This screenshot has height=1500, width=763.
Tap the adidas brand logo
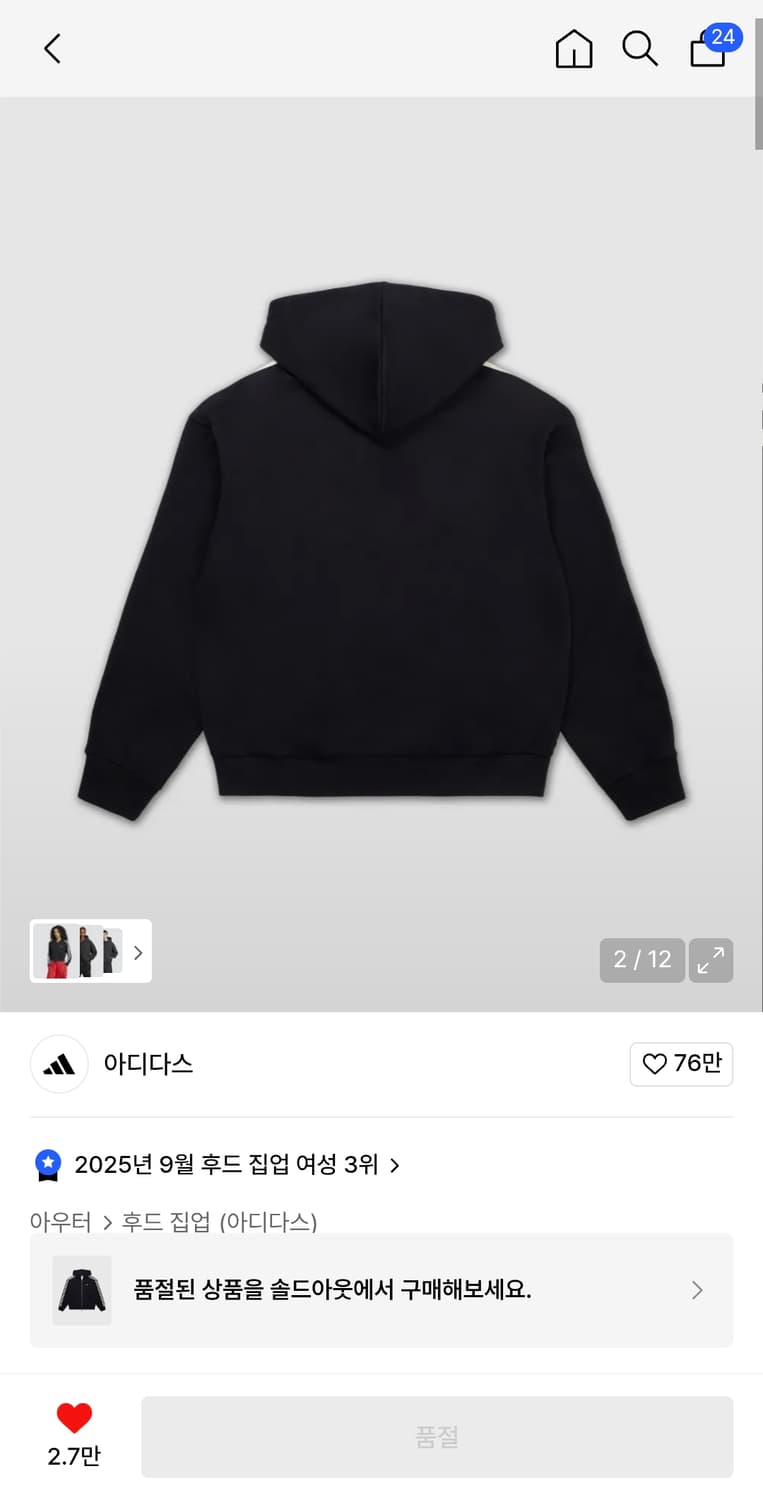pyautogui.click(x=59, y=1064)
